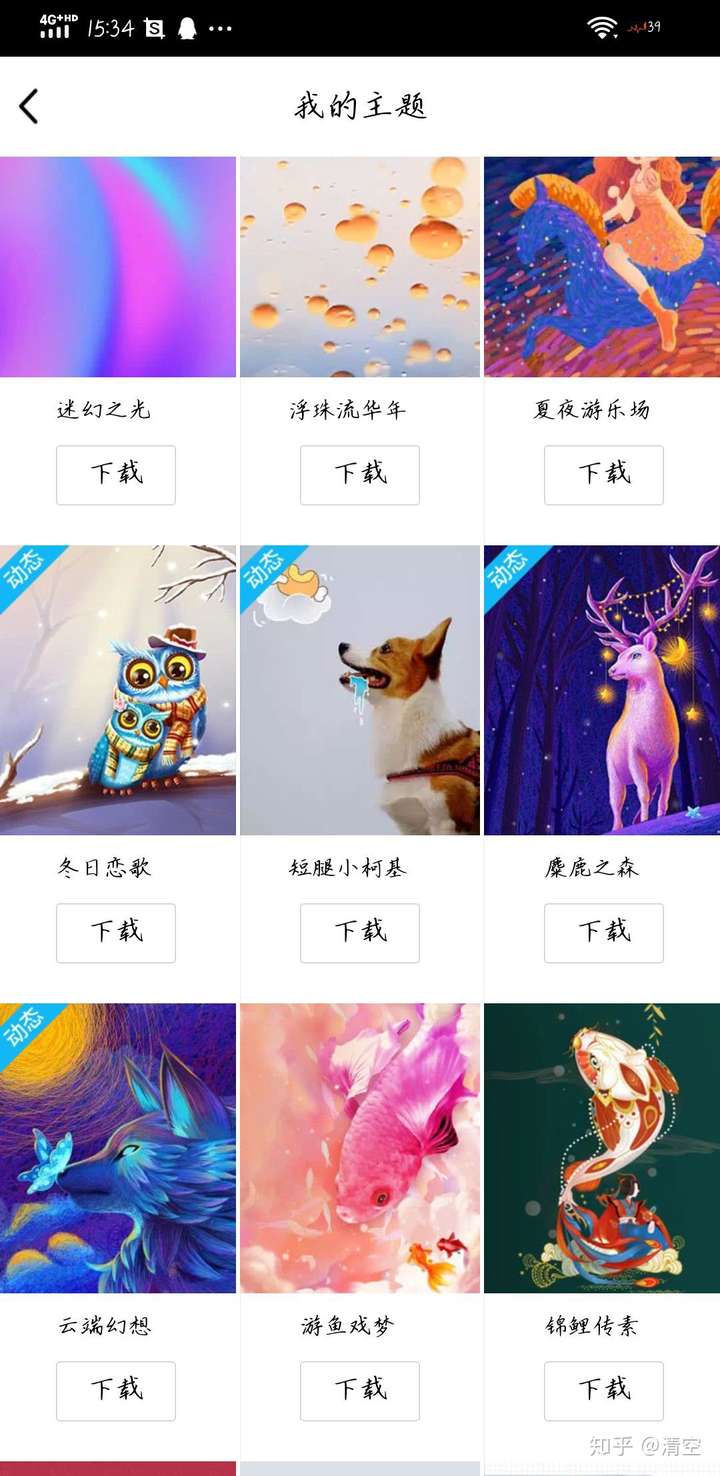720x1476 pixels.
Task: Download the 短腿小柯基 theme
Action: [359, 933]
